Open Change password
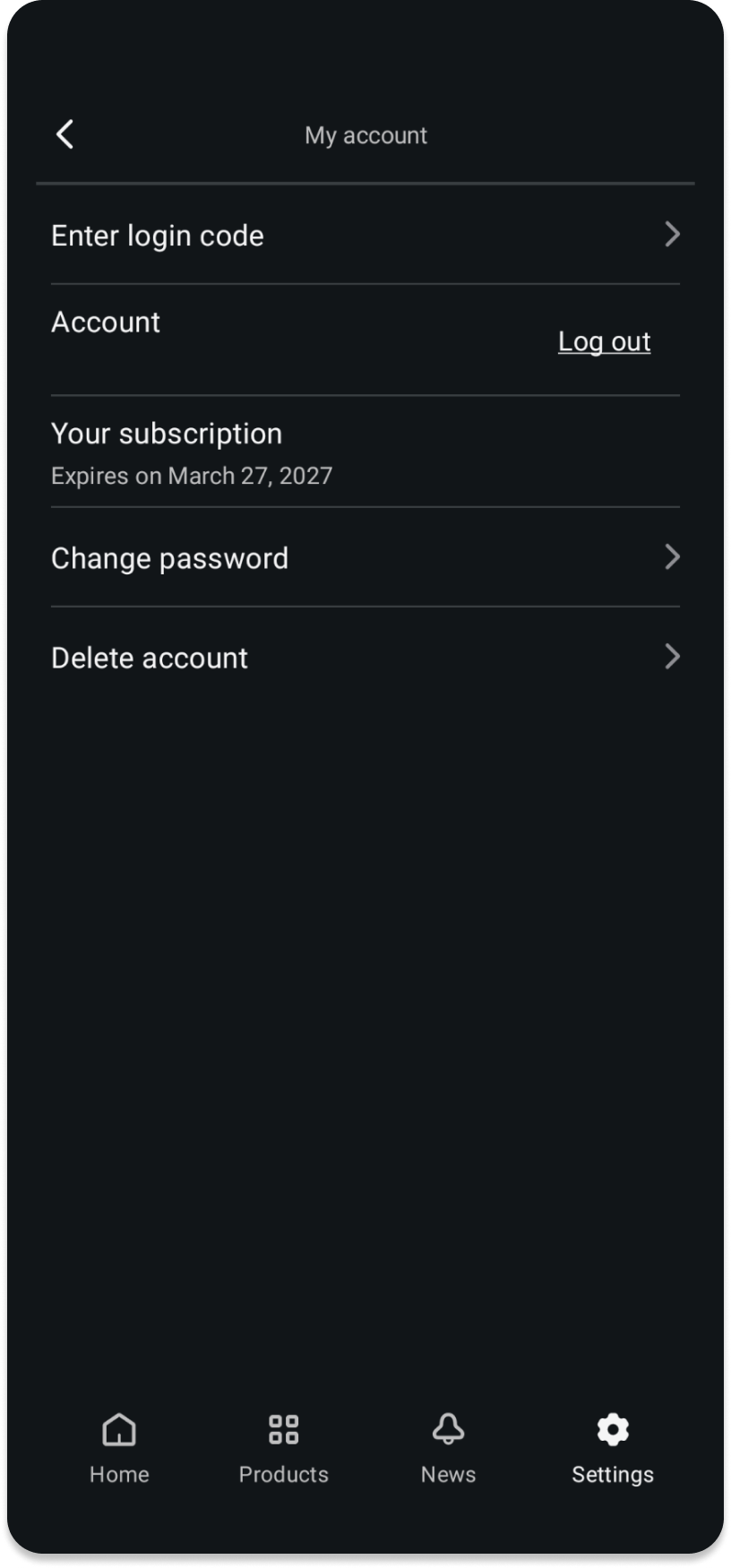 pos(365,558)
